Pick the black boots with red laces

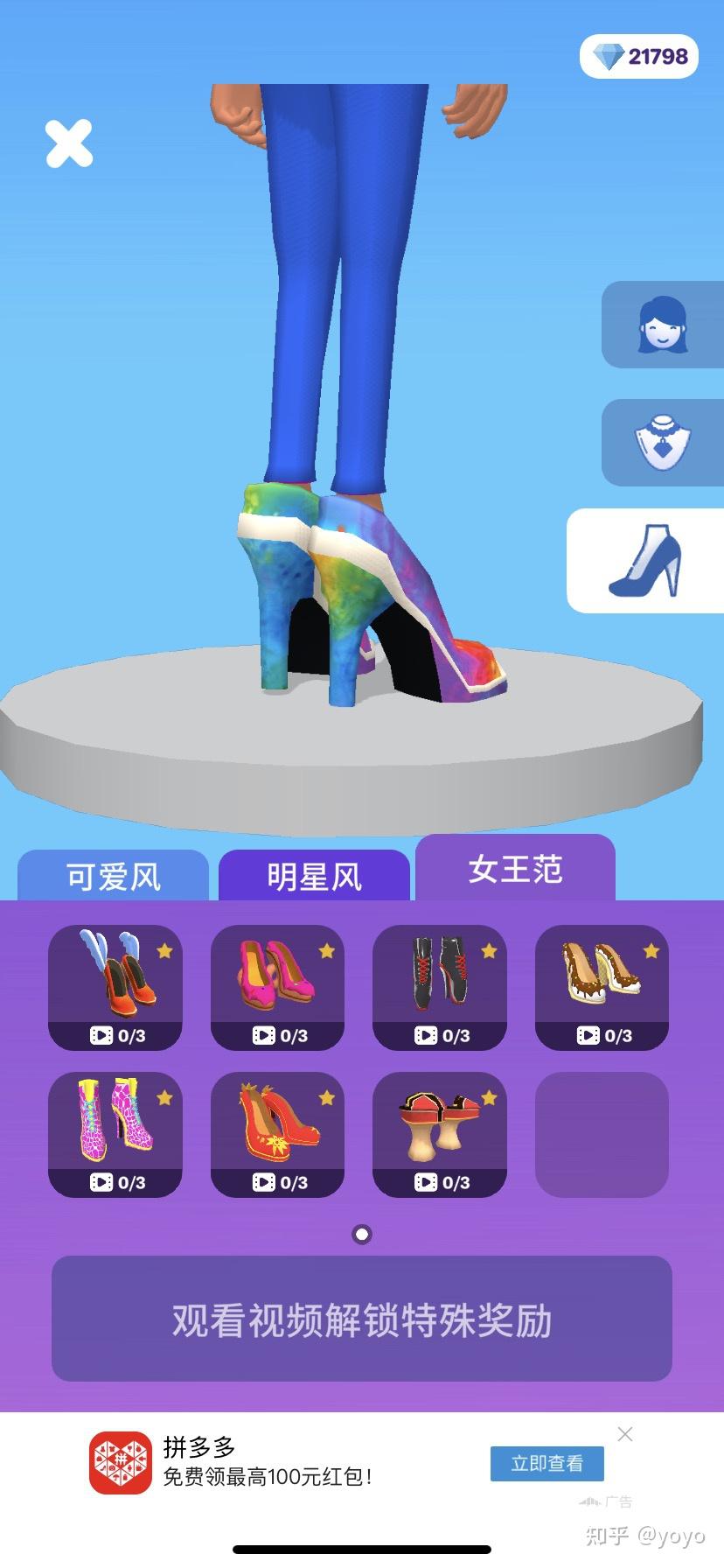[440, 986]
